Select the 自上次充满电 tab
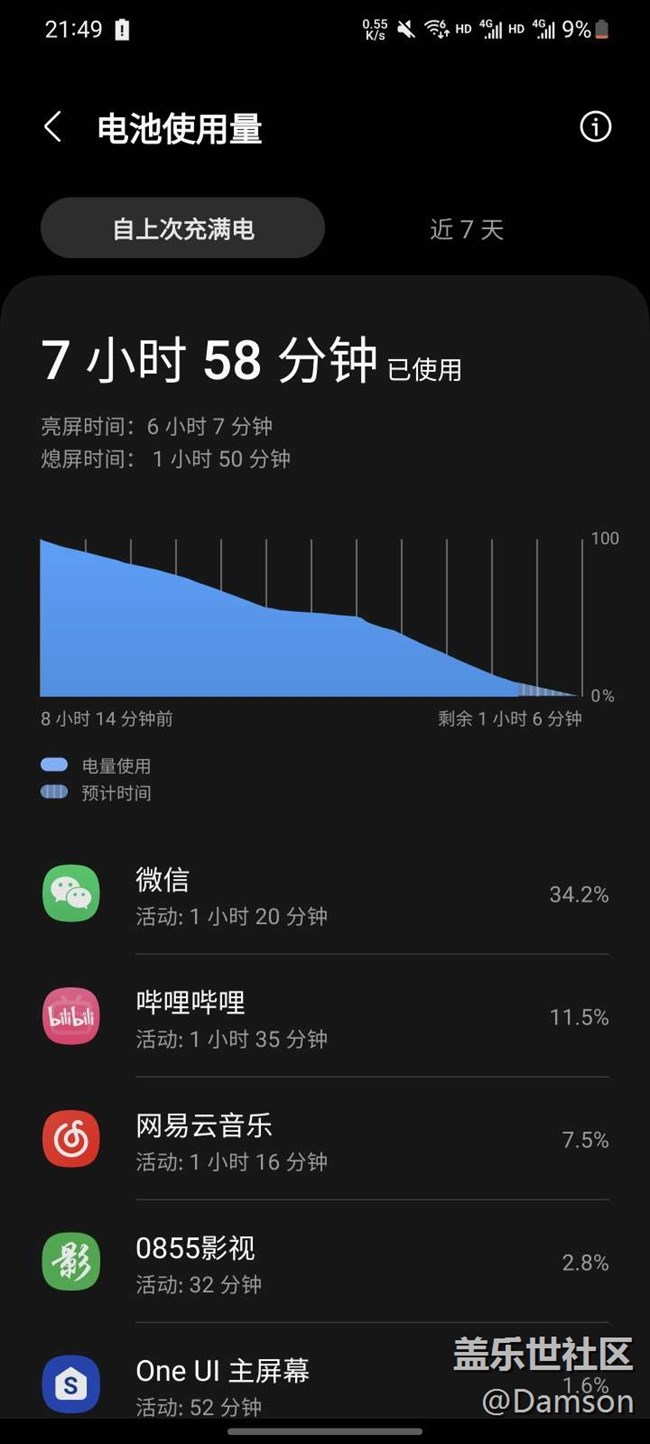650x1444 pixels. tap(183, 229)
